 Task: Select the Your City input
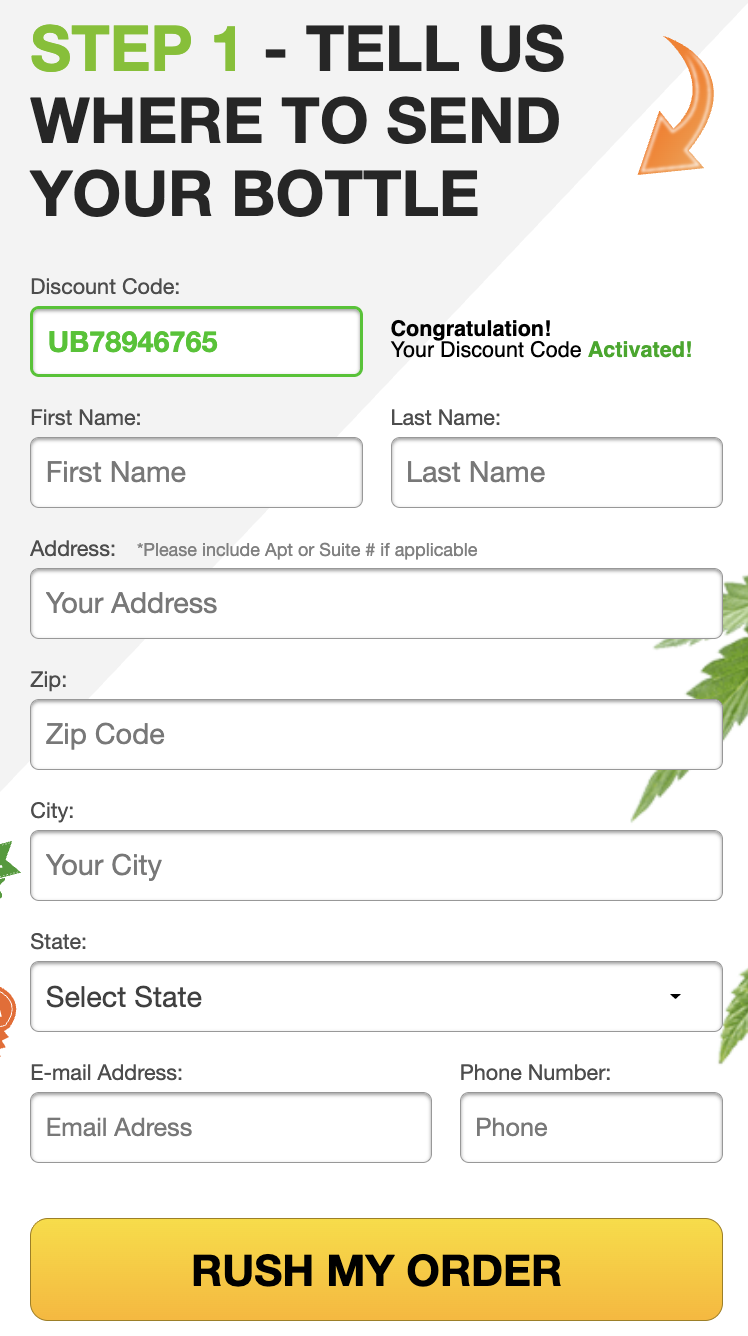[x=376, y=865]
